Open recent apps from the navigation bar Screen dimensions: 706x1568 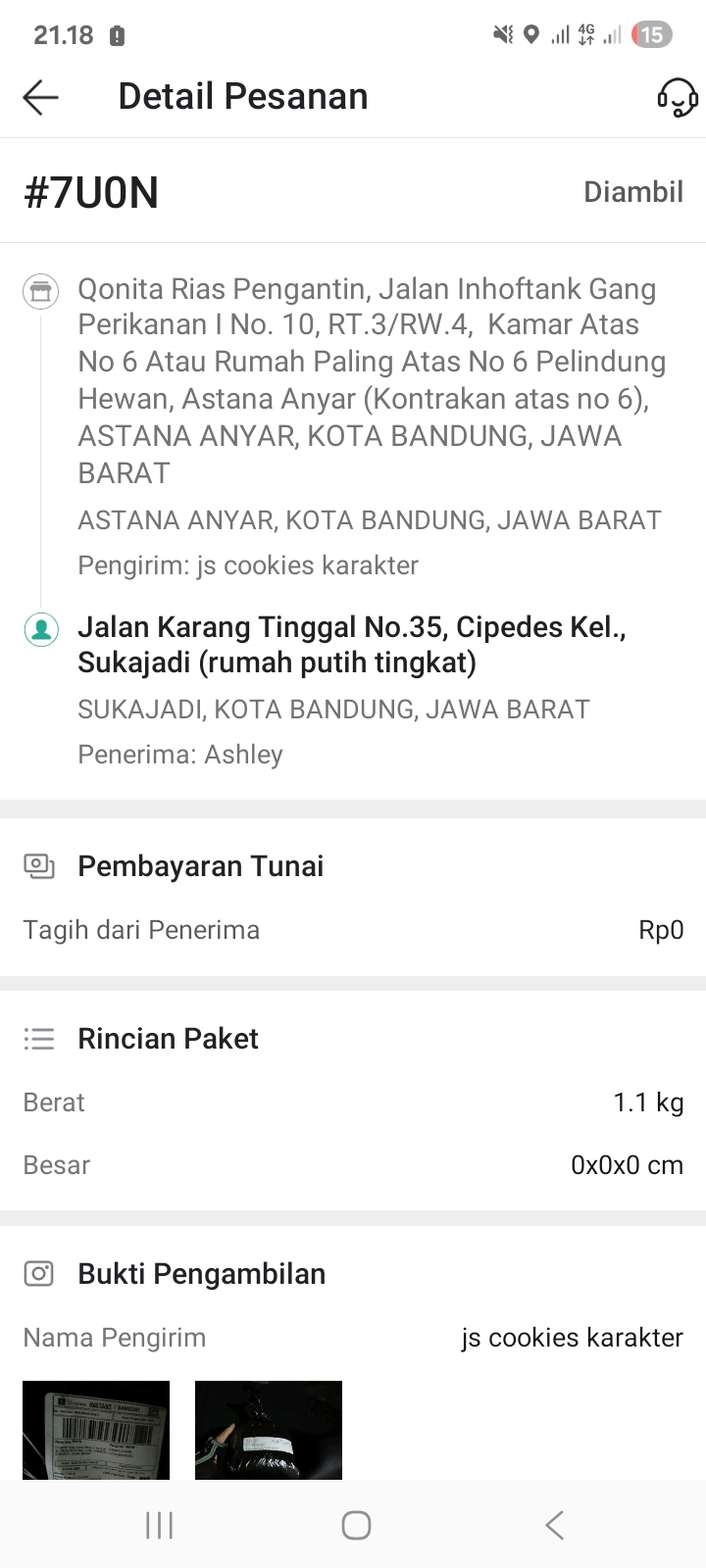point(158,1525)
